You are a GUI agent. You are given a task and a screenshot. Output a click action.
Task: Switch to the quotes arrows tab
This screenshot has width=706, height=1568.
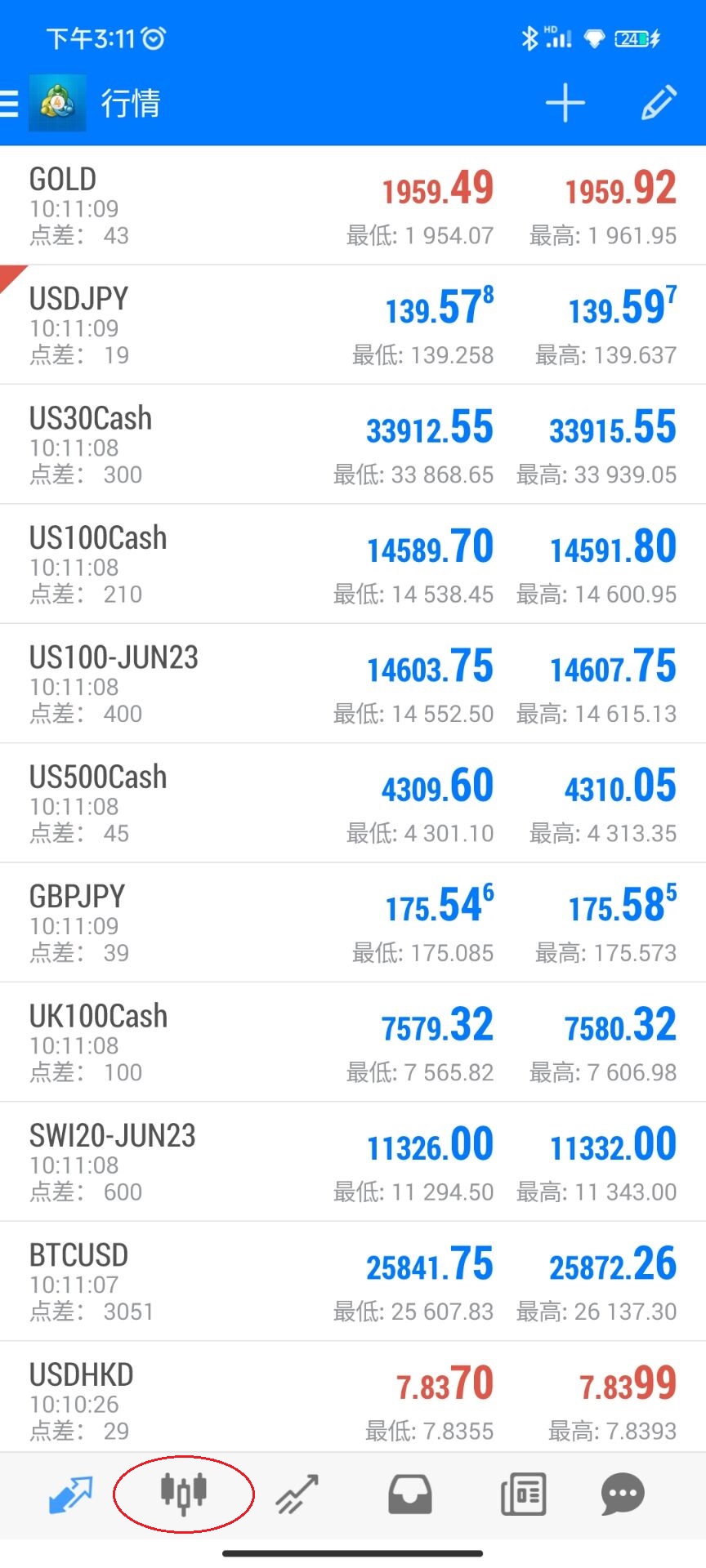pyautogui.click(x=71, y=1494)
